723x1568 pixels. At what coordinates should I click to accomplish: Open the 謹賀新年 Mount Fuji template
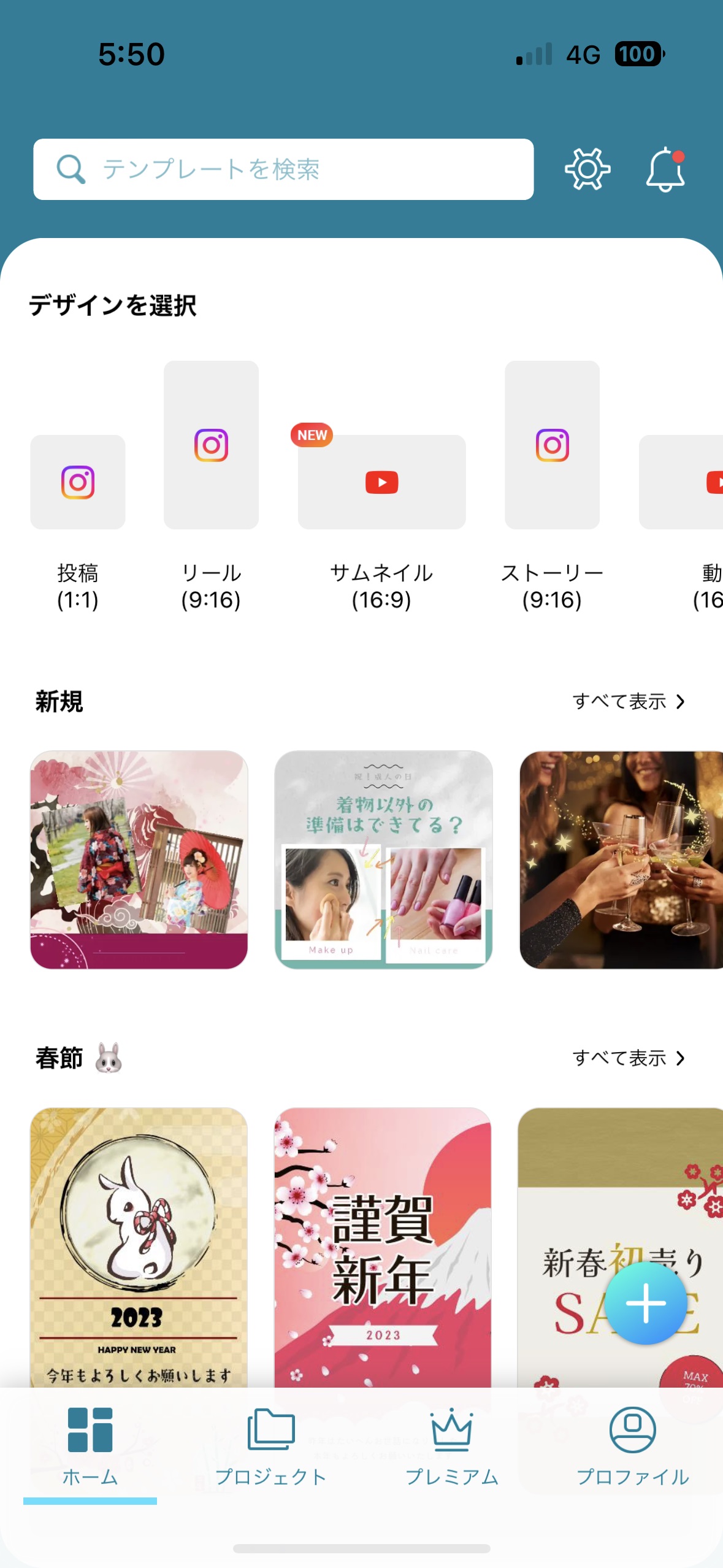click(383, 1245)
